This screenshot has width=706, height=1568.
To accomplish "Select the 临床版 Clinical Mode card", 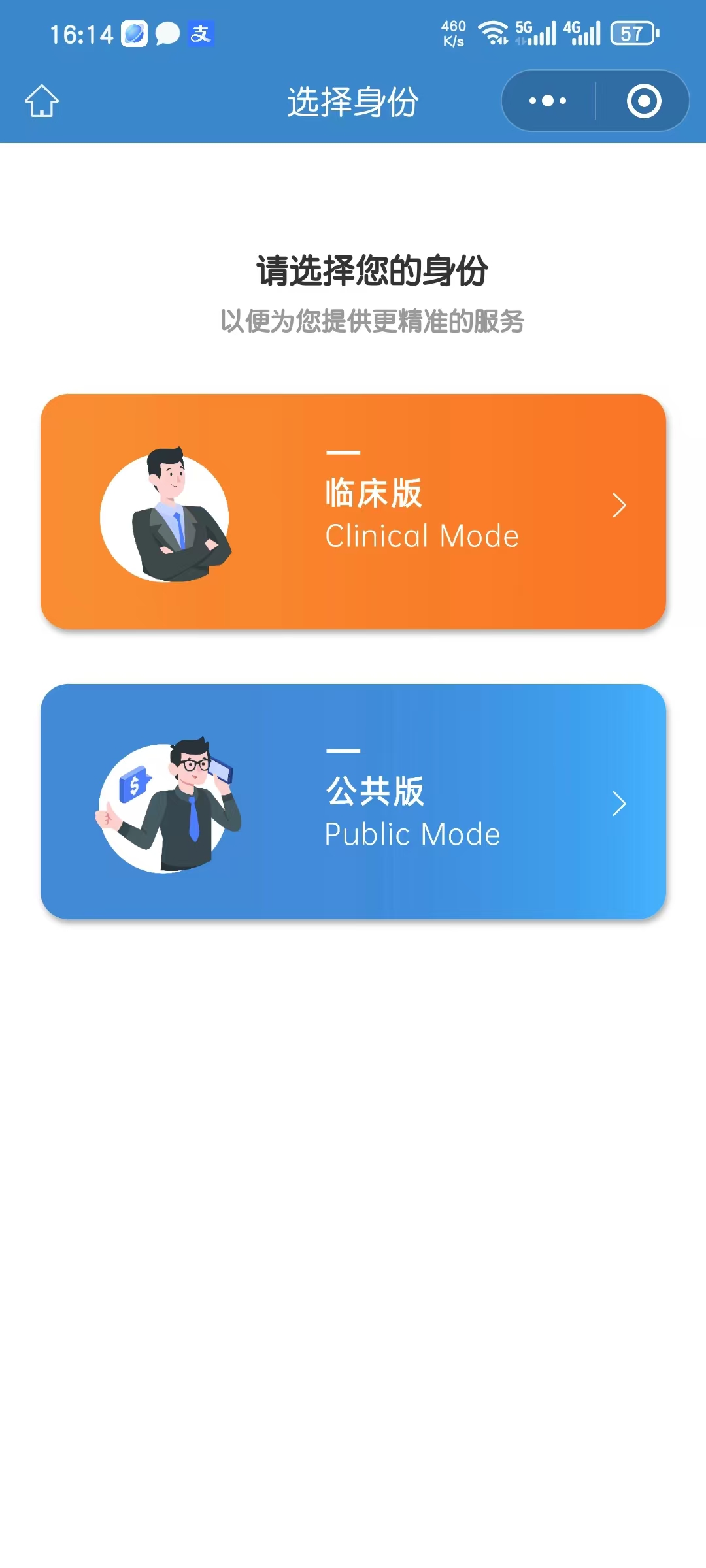I will point(353,512).
